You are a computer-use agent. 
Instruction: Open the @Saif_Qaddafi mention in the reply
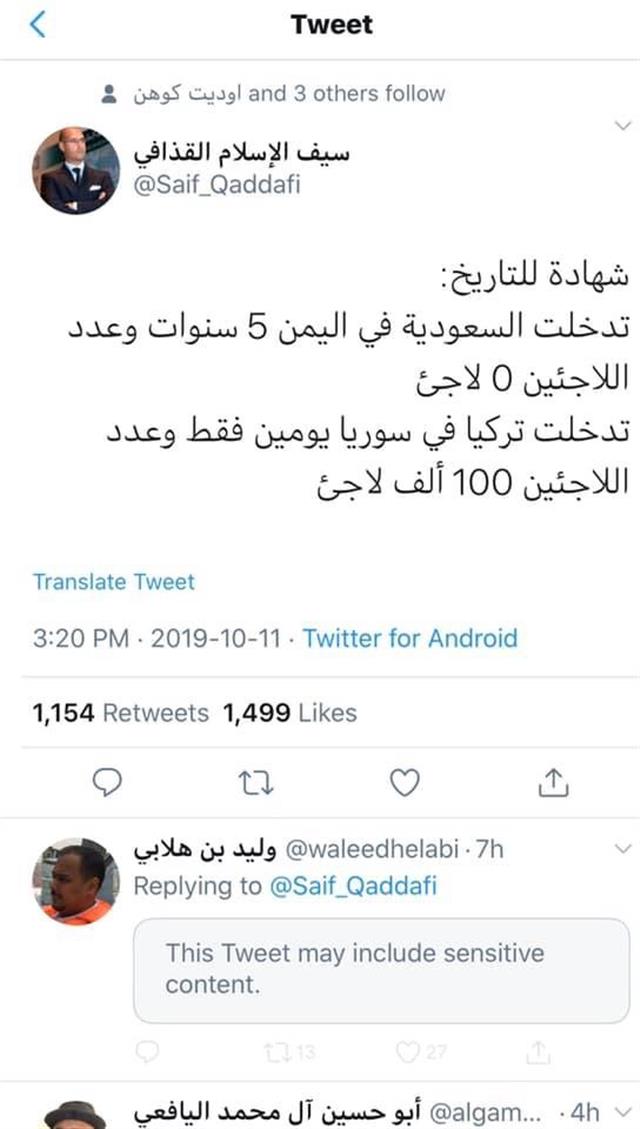click(354, 886)
